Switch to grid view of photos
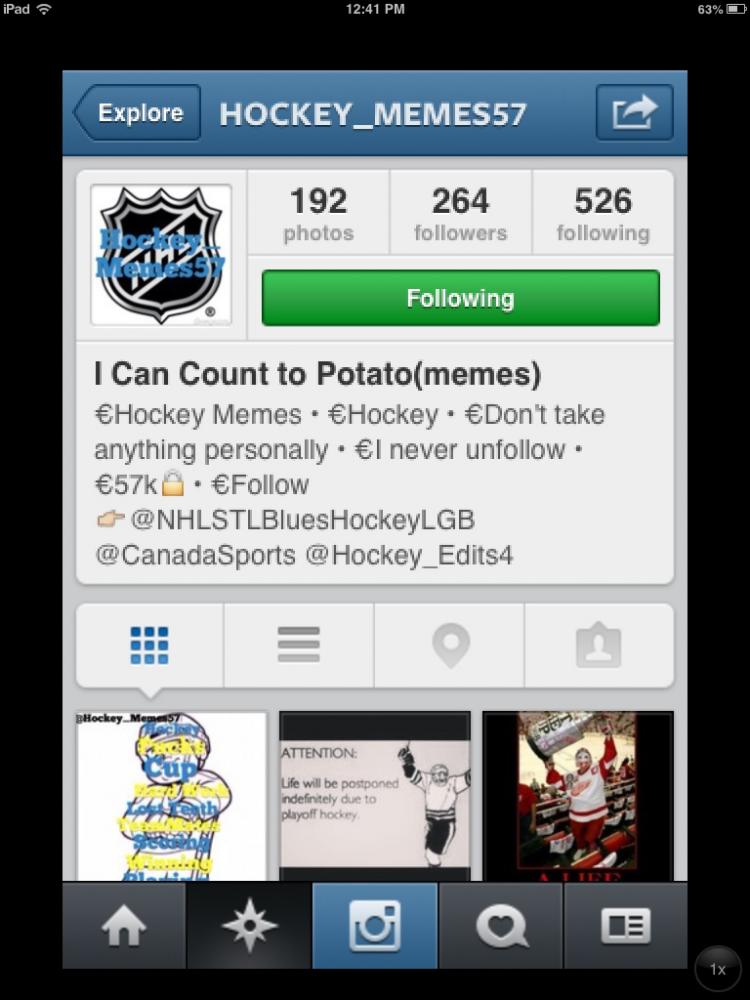750x1000 pixels. [150, 646]
